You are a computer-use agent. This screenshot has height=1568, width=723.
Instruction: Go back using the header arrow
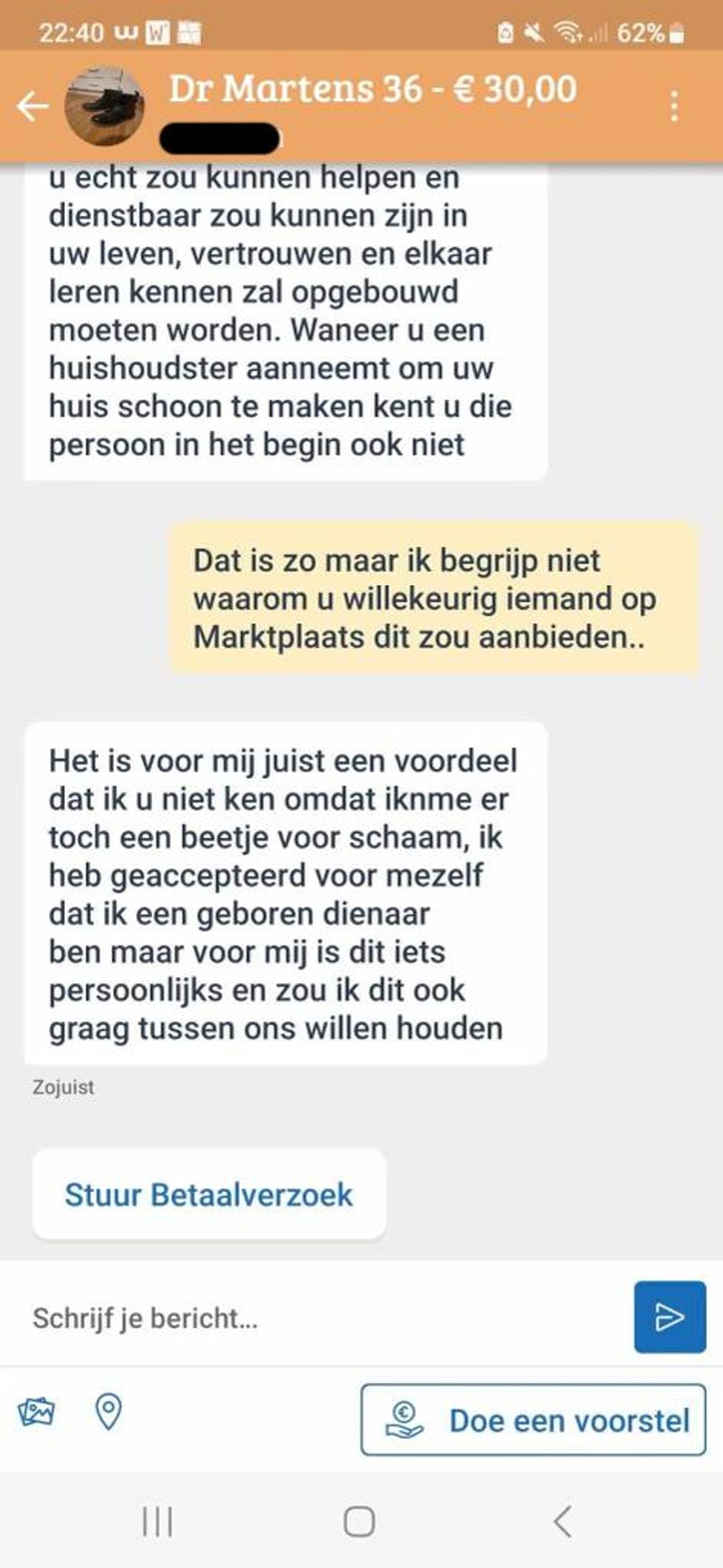(33, 107)
